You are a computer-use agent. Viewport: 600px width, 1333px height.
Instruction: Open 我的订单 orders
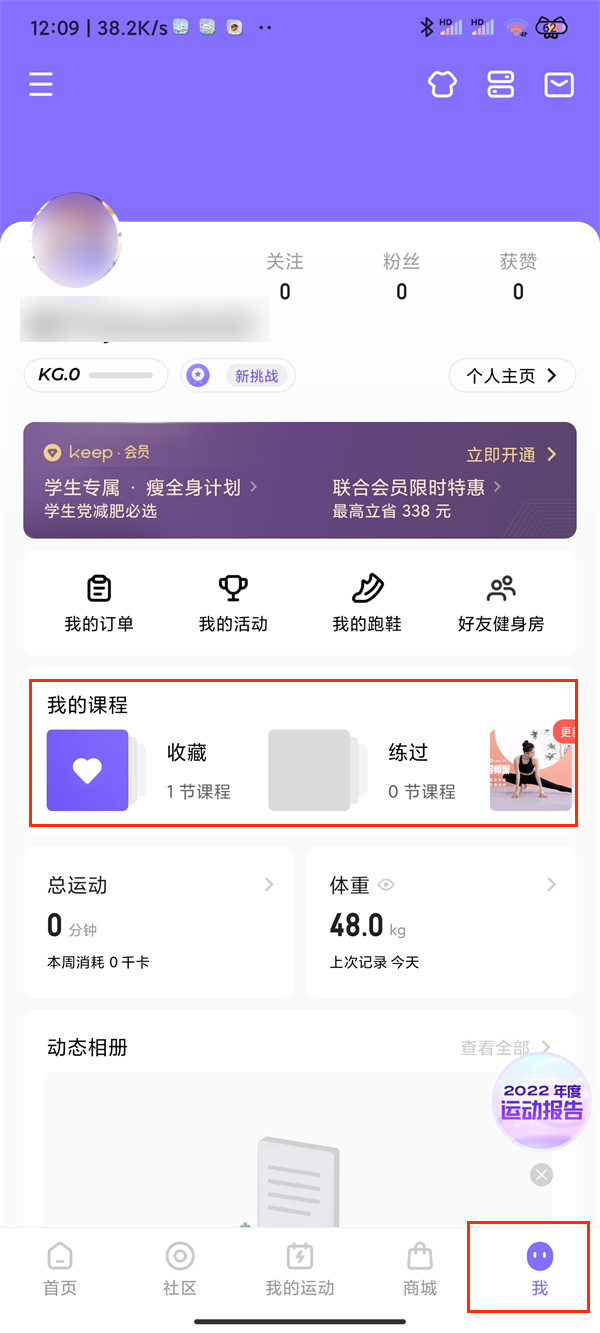click(x=99, y=603)
